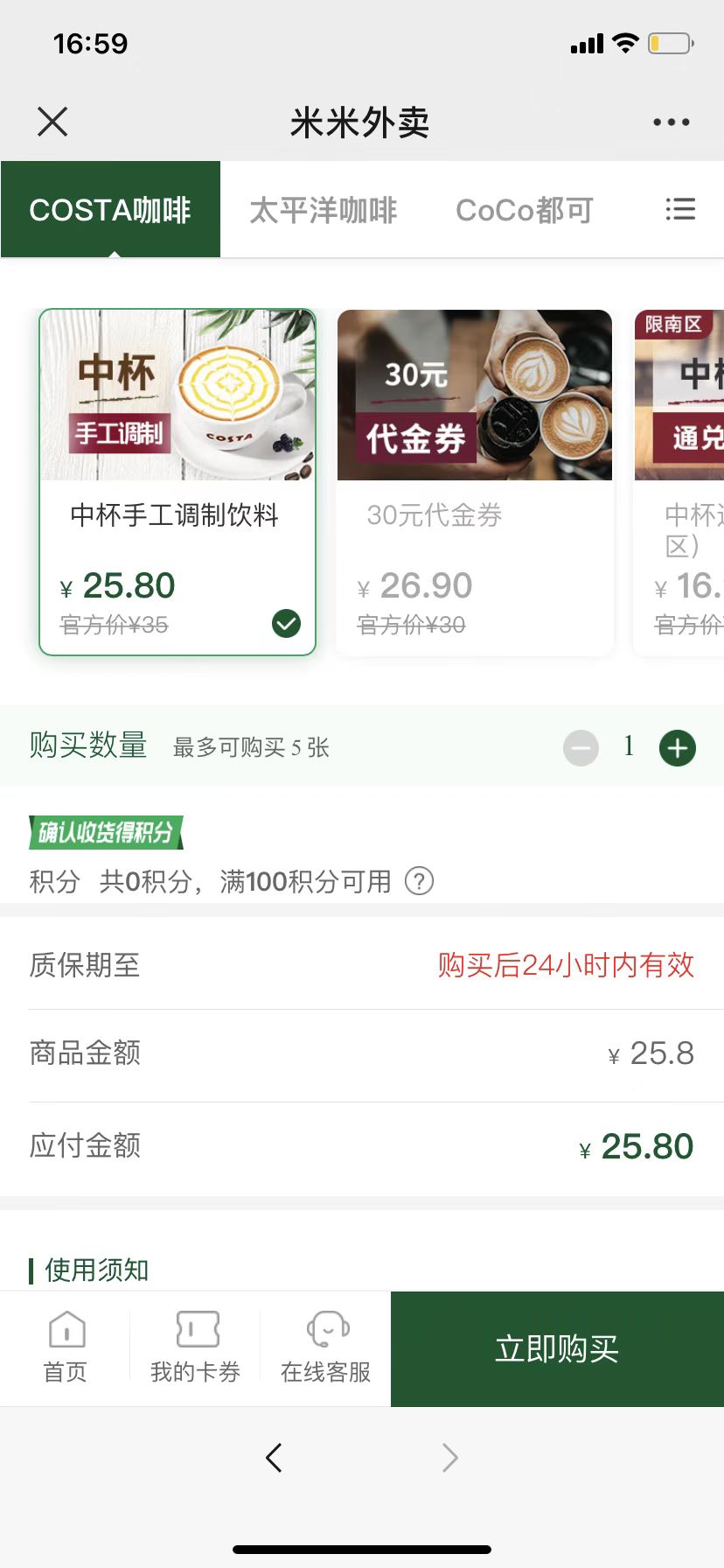Go back with the browser back arrow
Screen dimensions: 724x1568
[274, 1458]
